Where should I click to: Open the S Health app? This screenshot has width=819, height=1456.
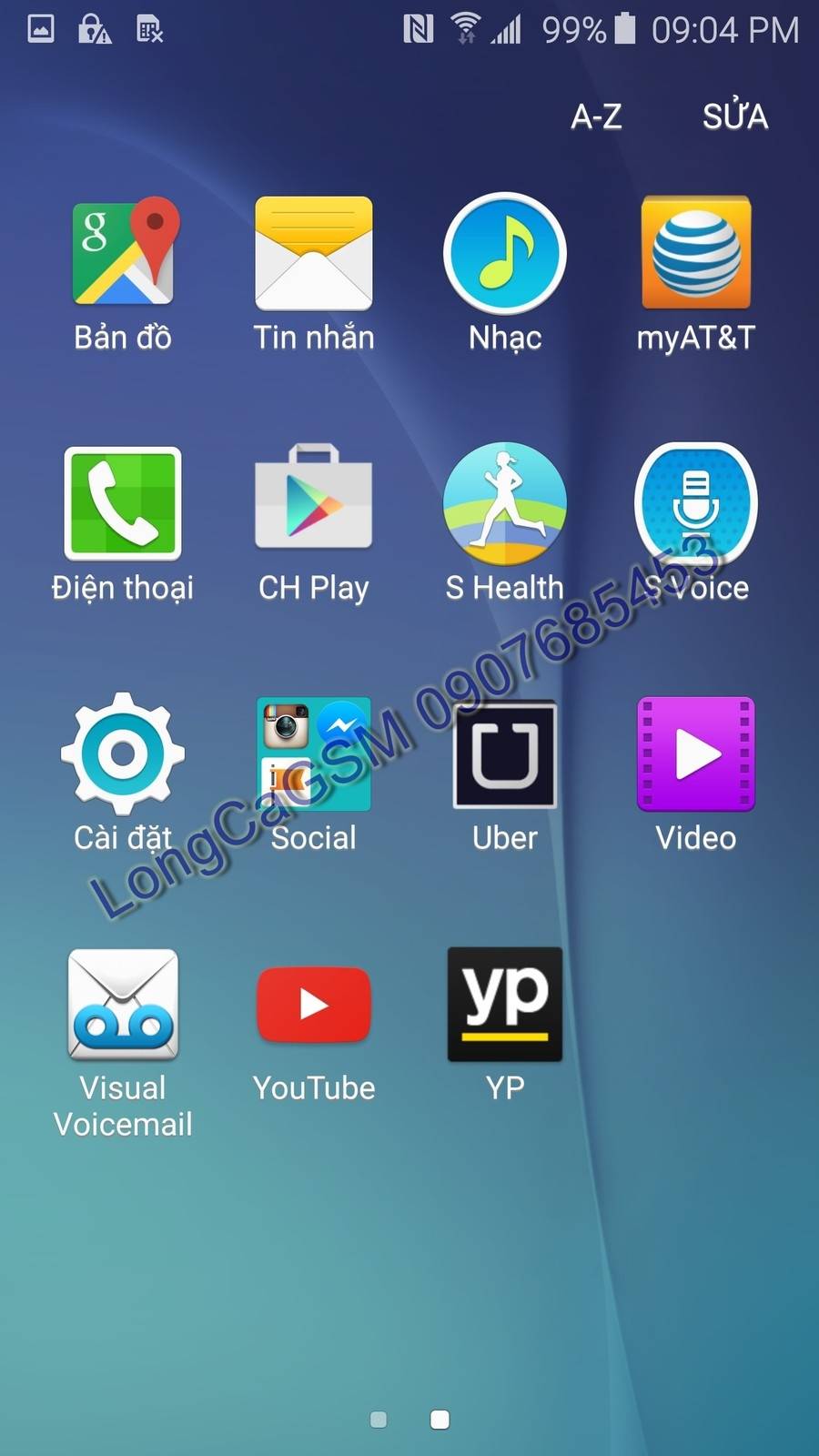(505, 503)
